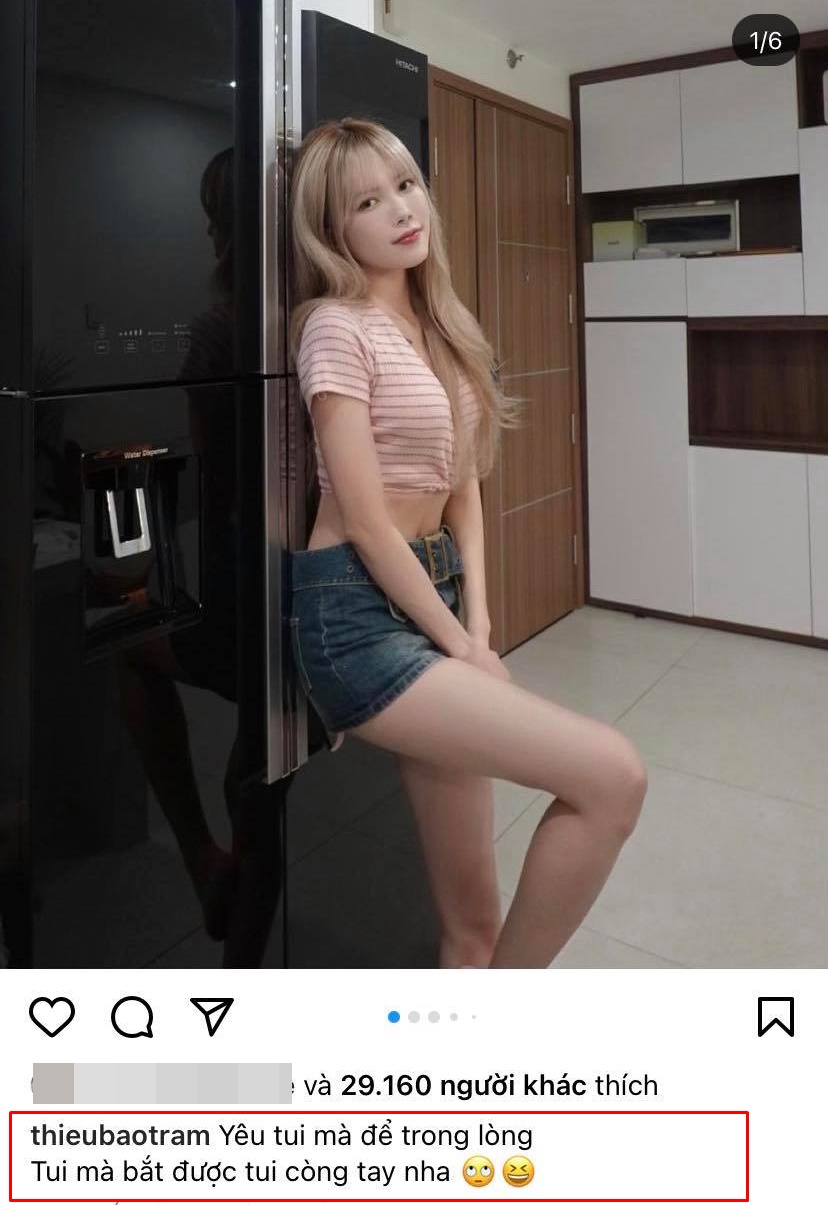The height and width of the screenshot is (1205, 828).
Task: Open the thieubaotram profile from the caption
Action: pos(120,1136)
